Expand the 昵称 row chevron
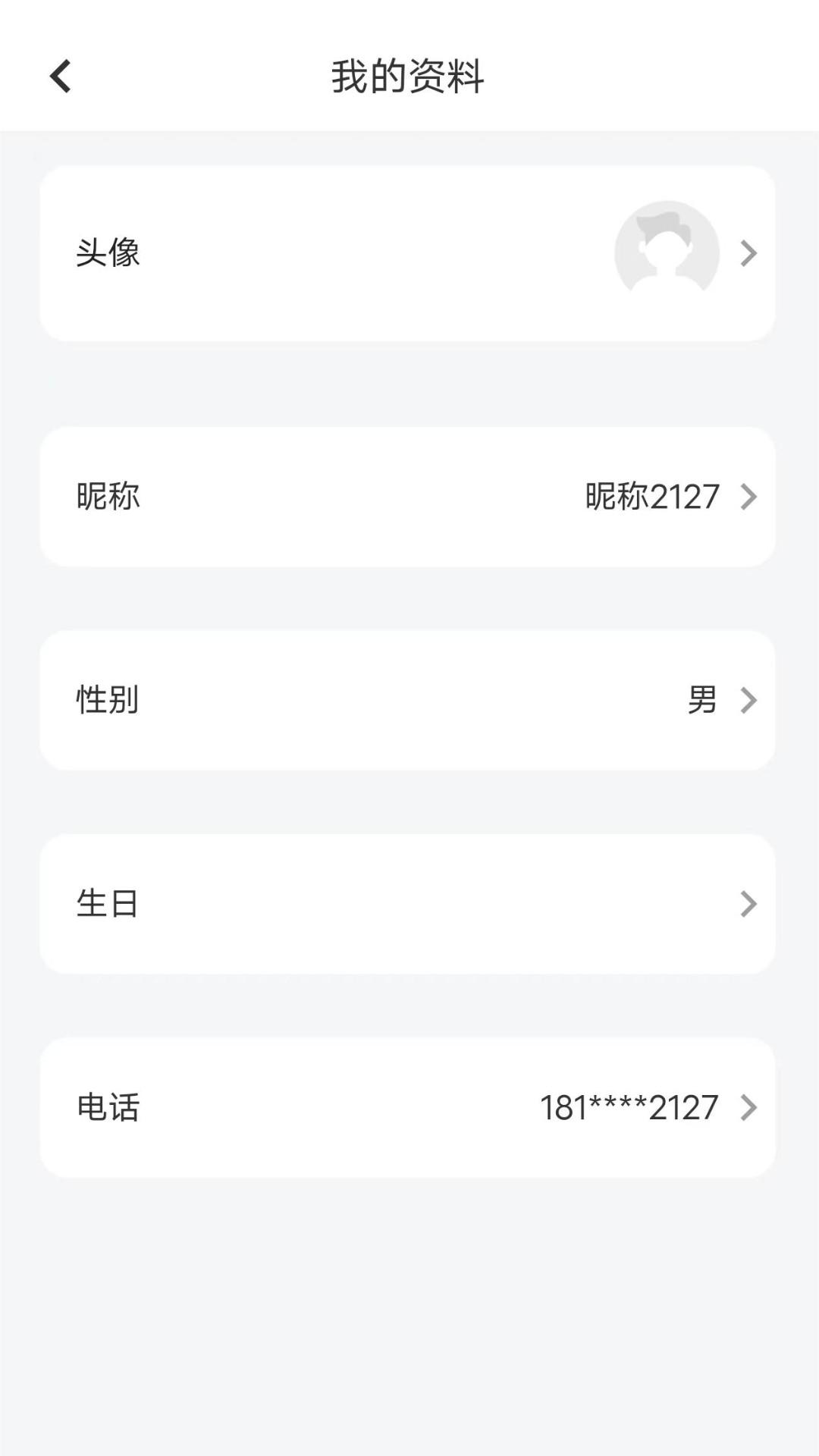Image resolution: width=819 pixels, height=1456 pixels. [x=749, y=497]
